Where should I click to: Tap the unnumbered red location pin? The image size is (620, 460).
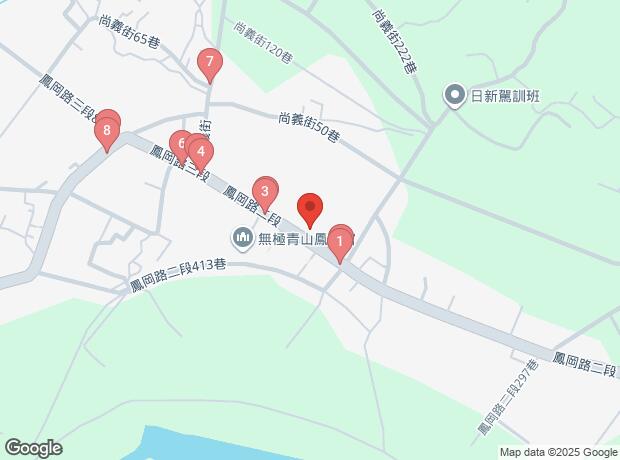coord(310,208)
